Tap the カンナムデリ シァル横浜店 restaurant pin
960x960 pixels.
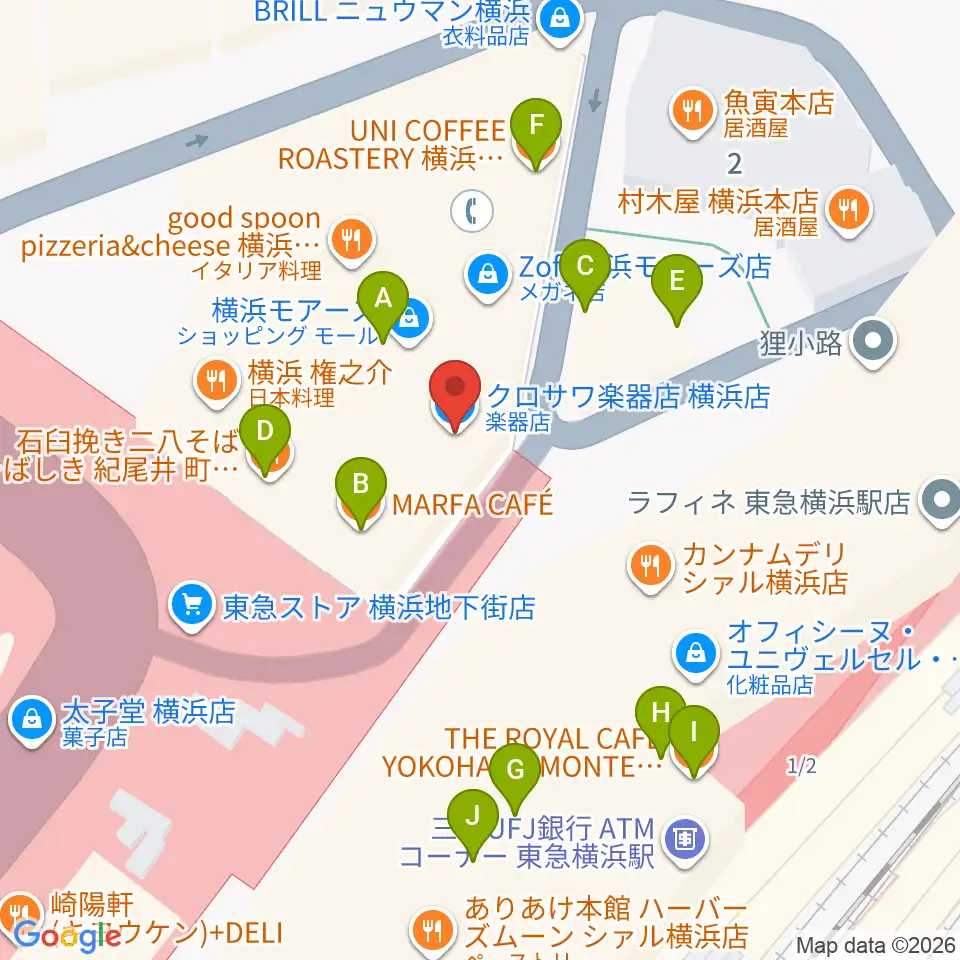pyautogui.click(x=651, y=567)
